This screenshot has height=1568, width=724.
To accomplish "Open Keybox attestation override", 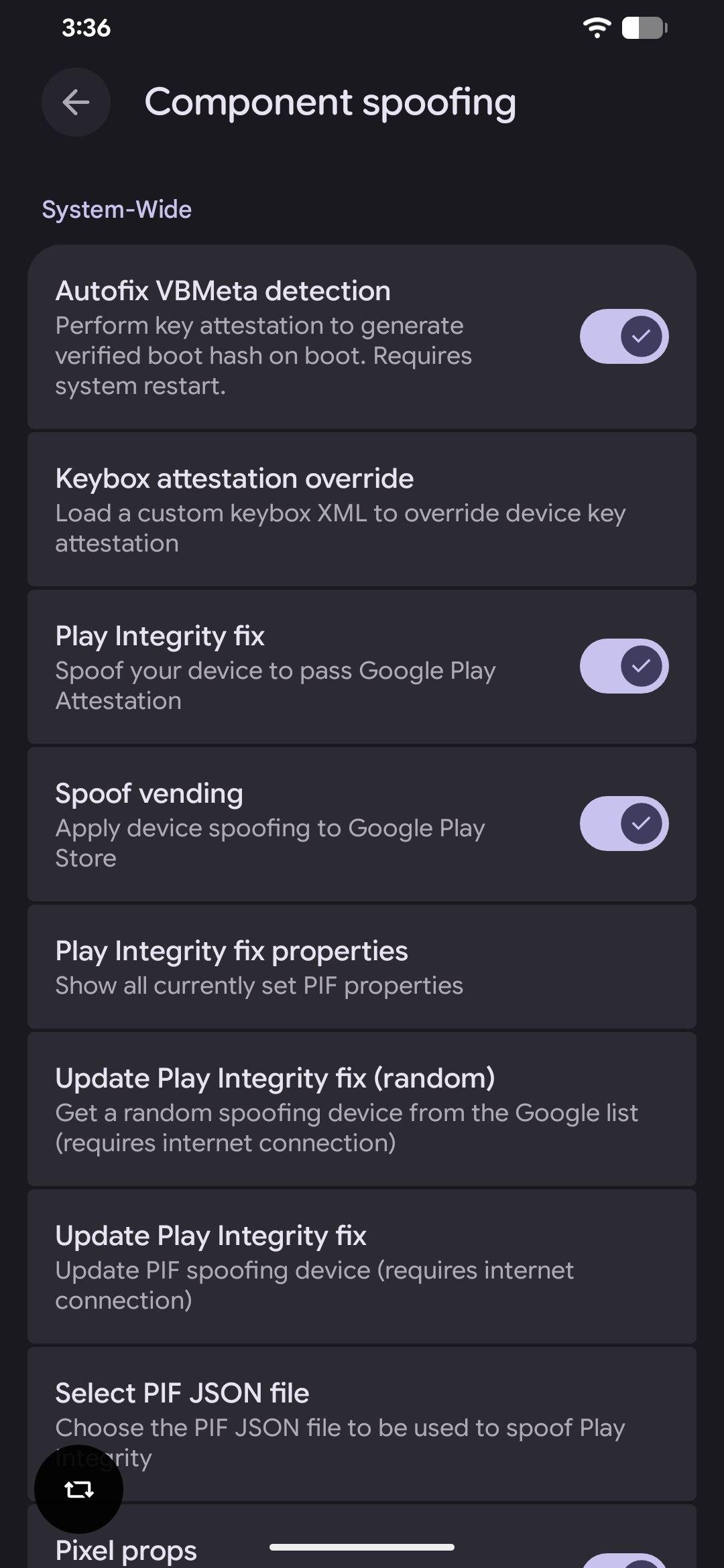I will point(362,509).
